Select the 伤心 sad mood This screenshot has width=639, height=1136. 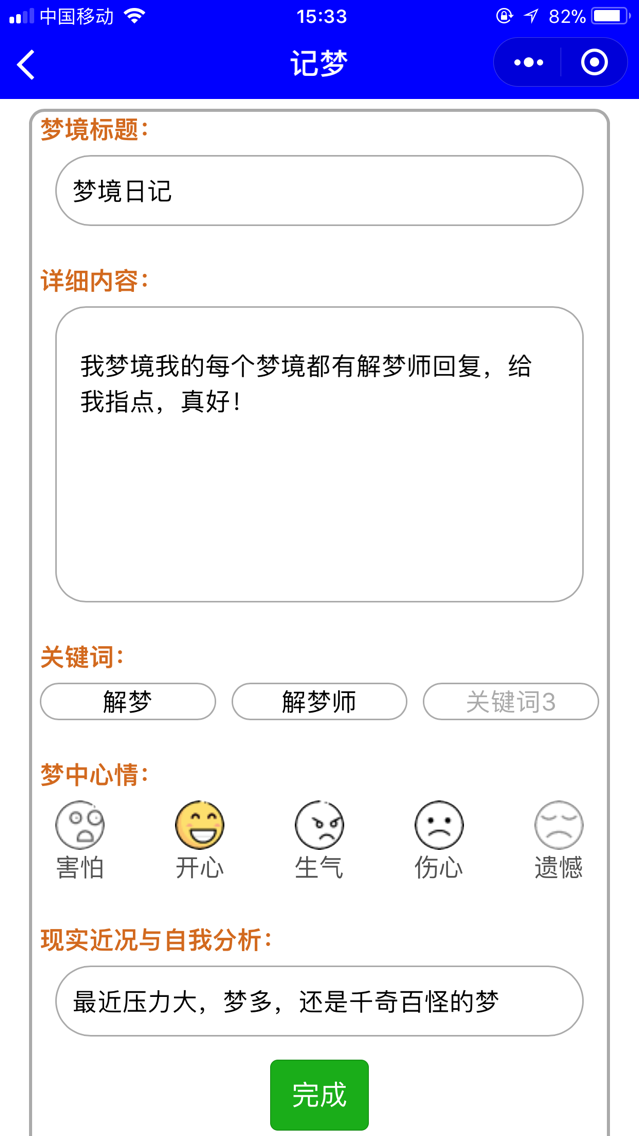pos(439,840)
